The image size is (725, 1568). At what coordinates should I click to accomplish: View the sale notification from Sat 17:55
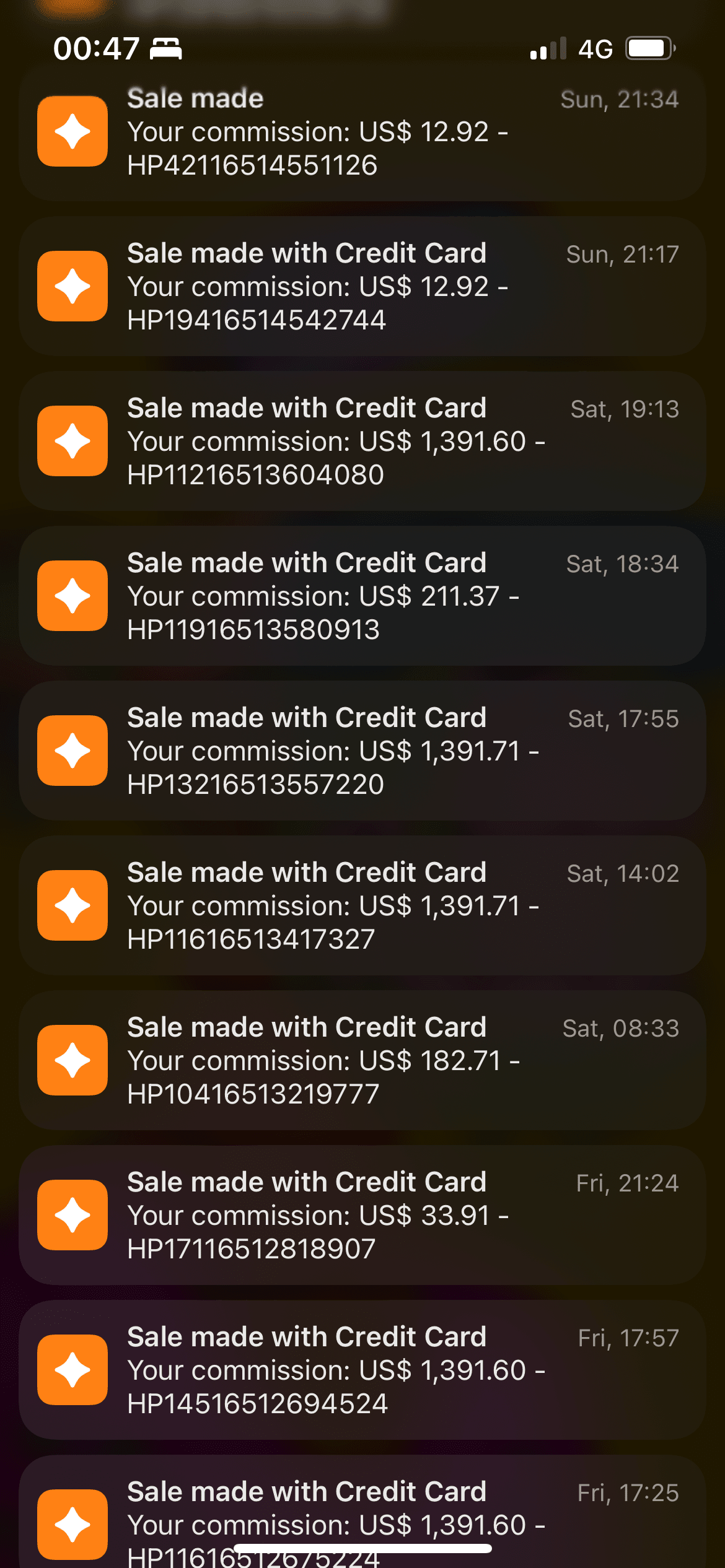tap(362, 751)
